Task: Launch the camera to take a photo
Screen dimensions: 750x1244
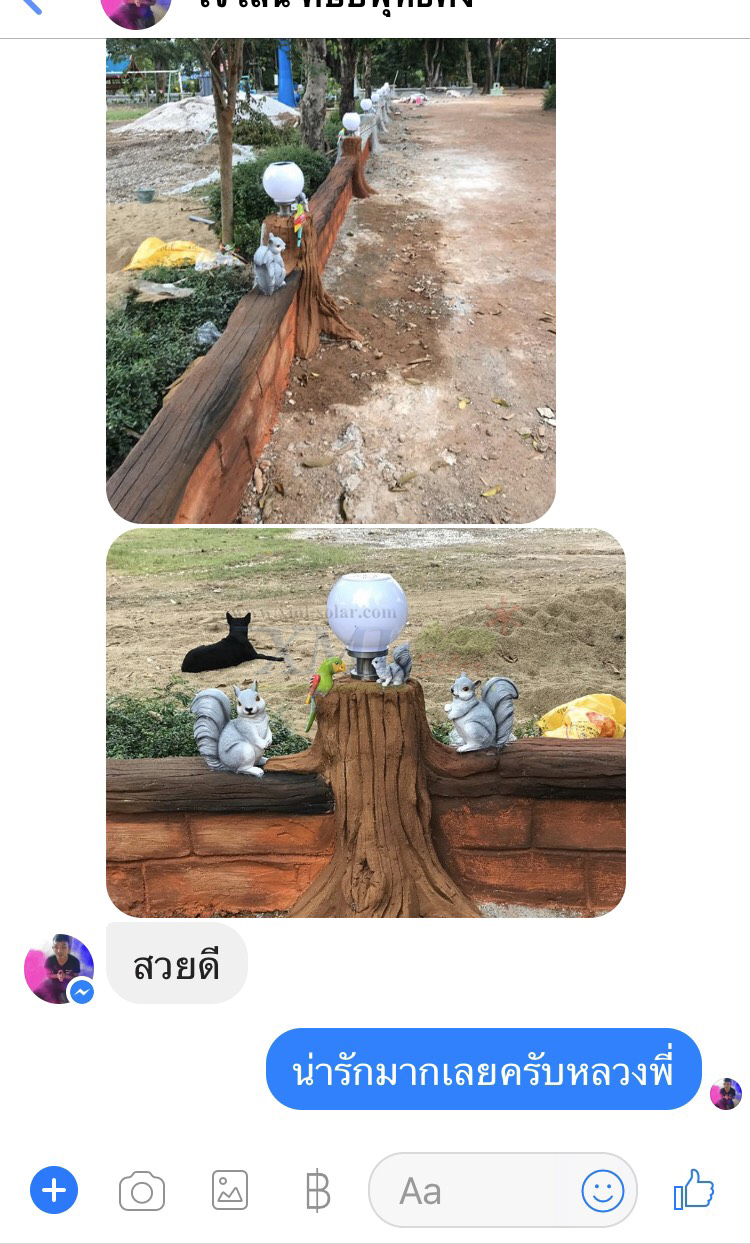Action: coord(142,1191)
